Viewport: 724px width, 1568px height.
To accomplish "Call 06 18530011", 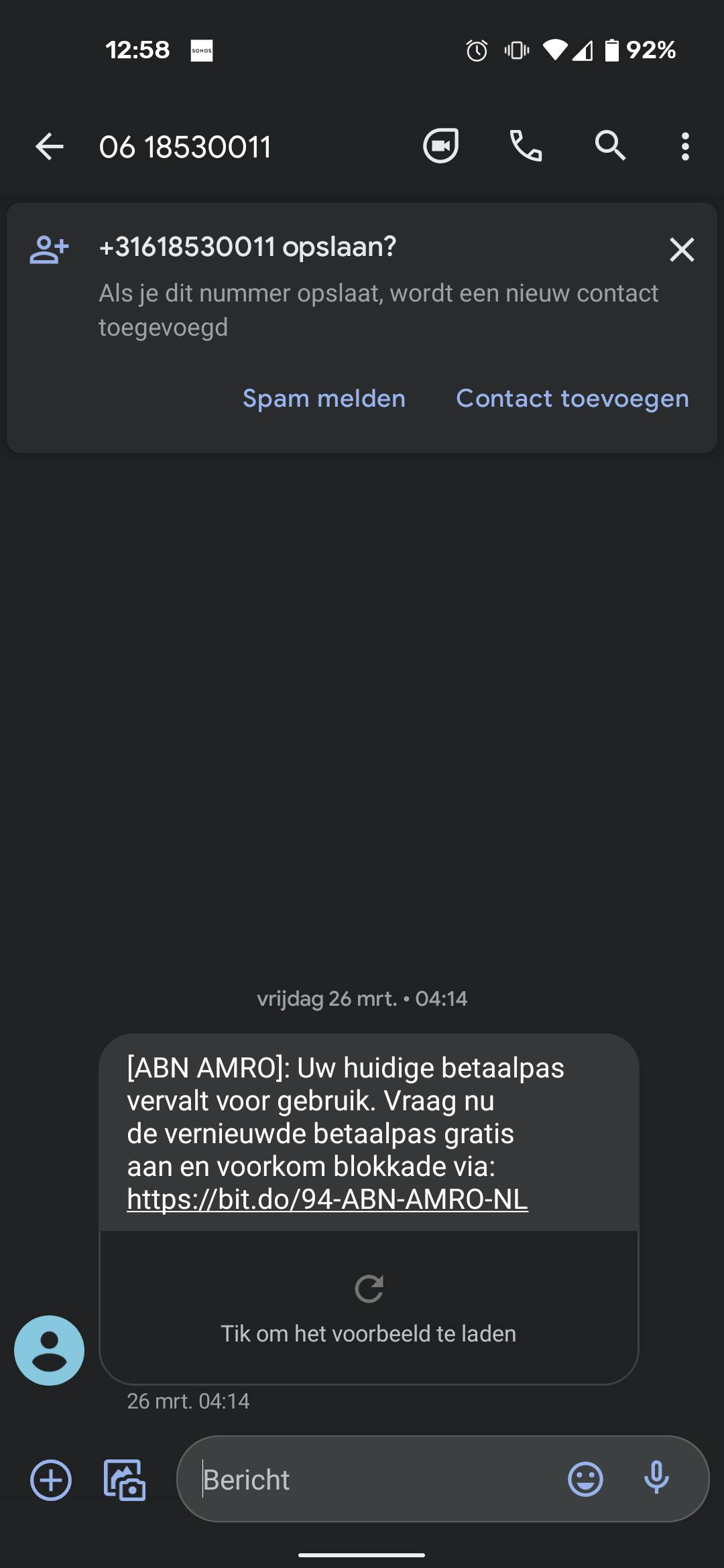I will pos(526,146).
